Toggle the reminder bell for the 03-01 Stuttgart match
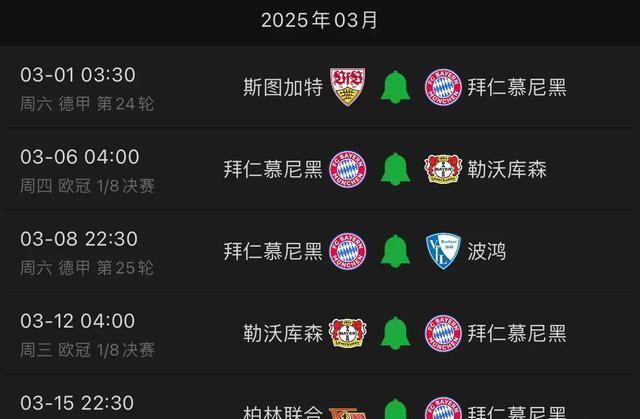Screen dimensions: 640x419 pyautogui.click(x=395, y=87)
